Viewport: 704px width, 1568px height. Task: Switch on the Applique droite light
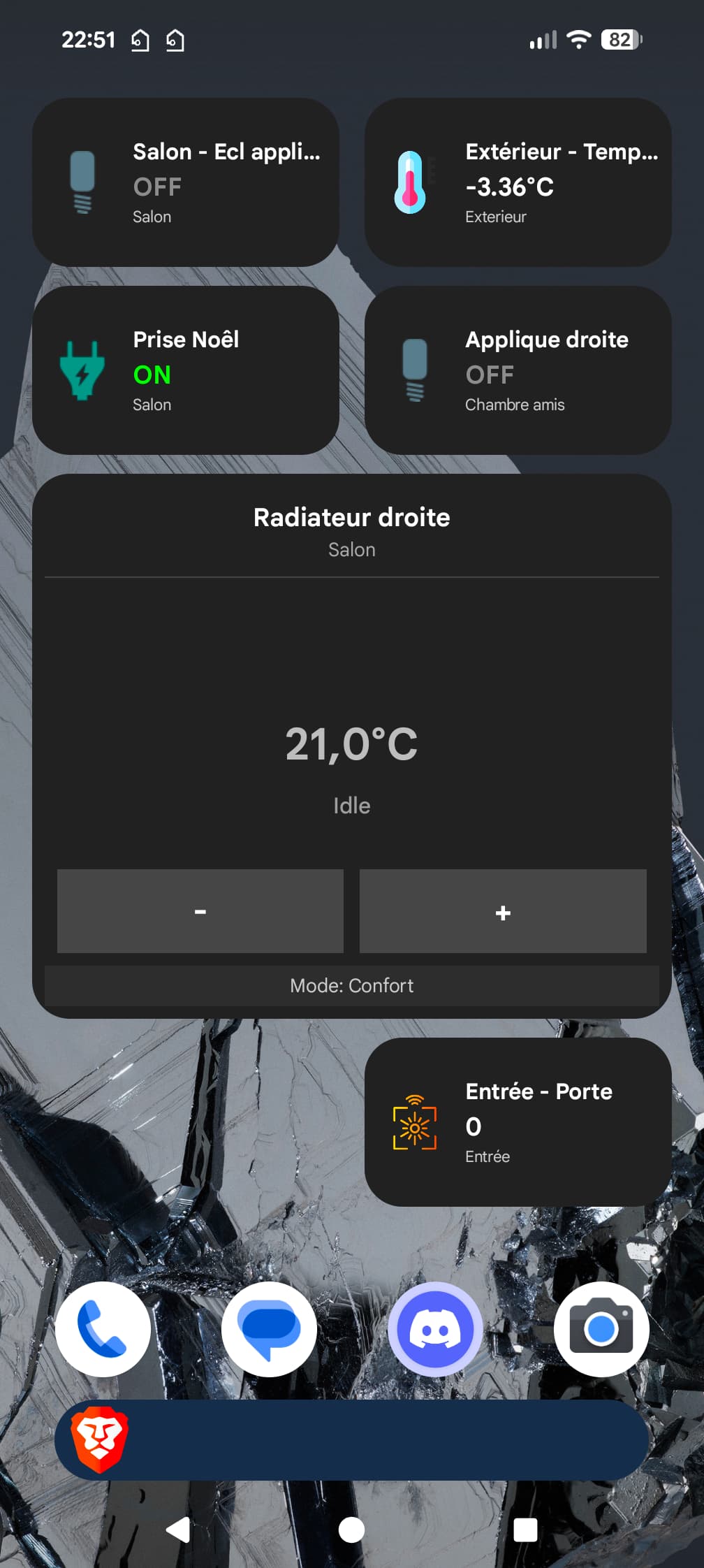pos(518,370)
